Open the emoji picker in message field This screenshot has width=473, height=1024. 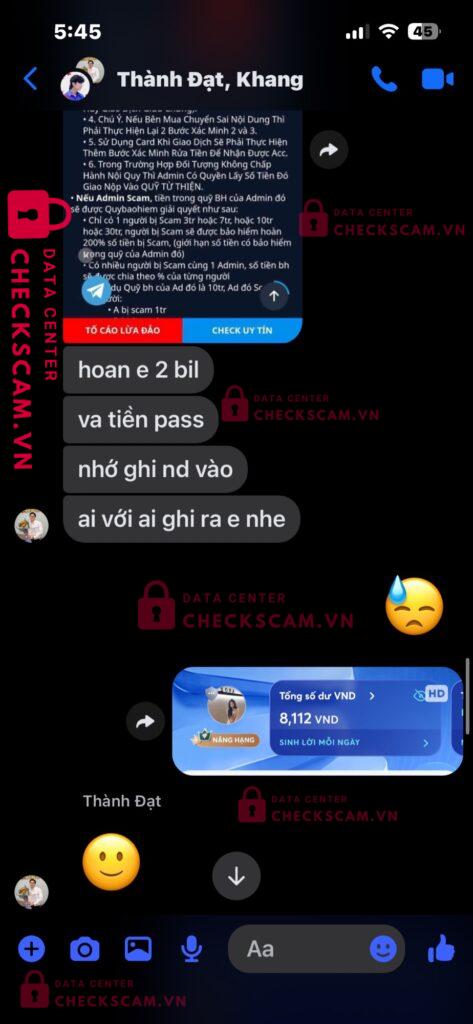pyautogui.click(x=383, y=949)
